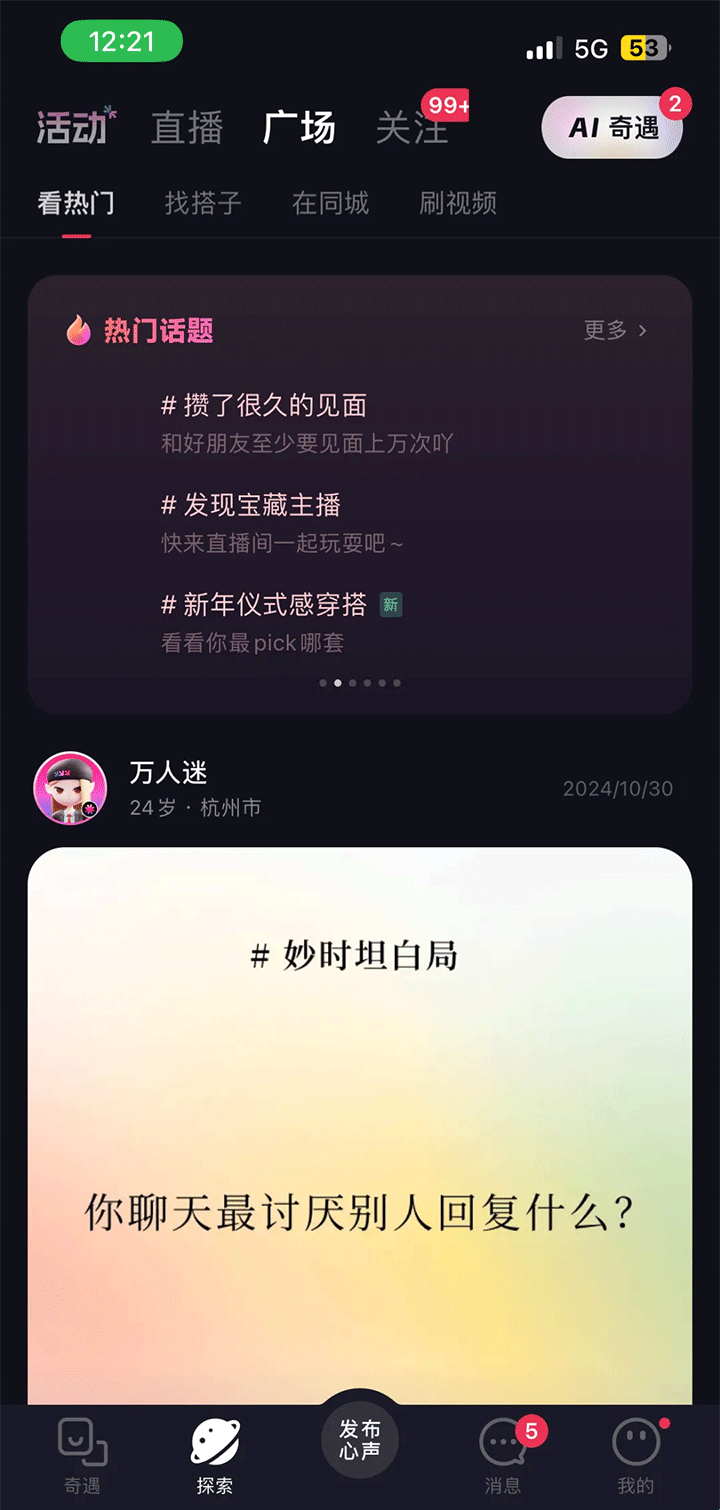Tap the AI 奇遇 button with badge
Screen dimensions: 720x1510
tap(611, 128)
